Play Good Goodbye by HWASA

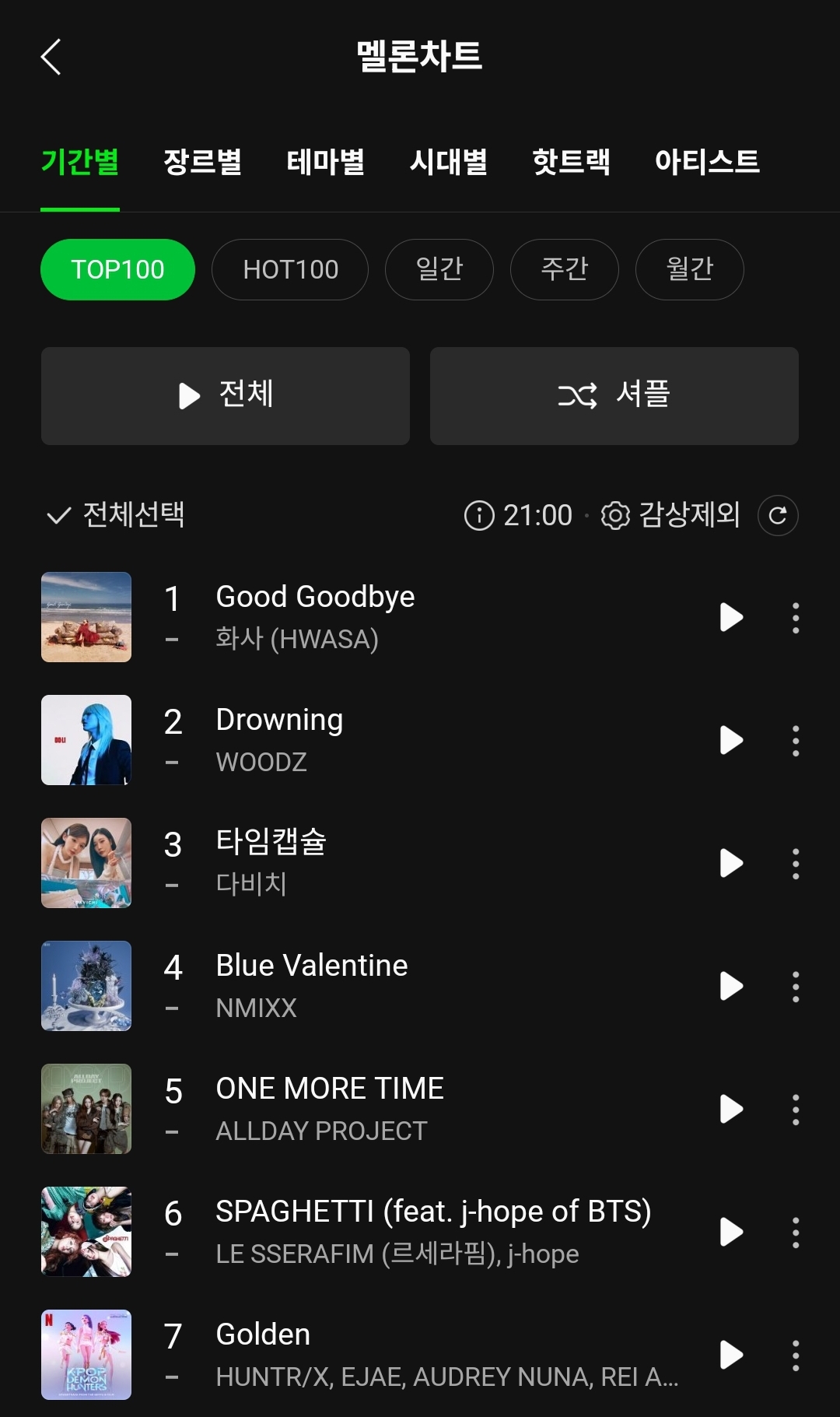[x=731, y=617]
